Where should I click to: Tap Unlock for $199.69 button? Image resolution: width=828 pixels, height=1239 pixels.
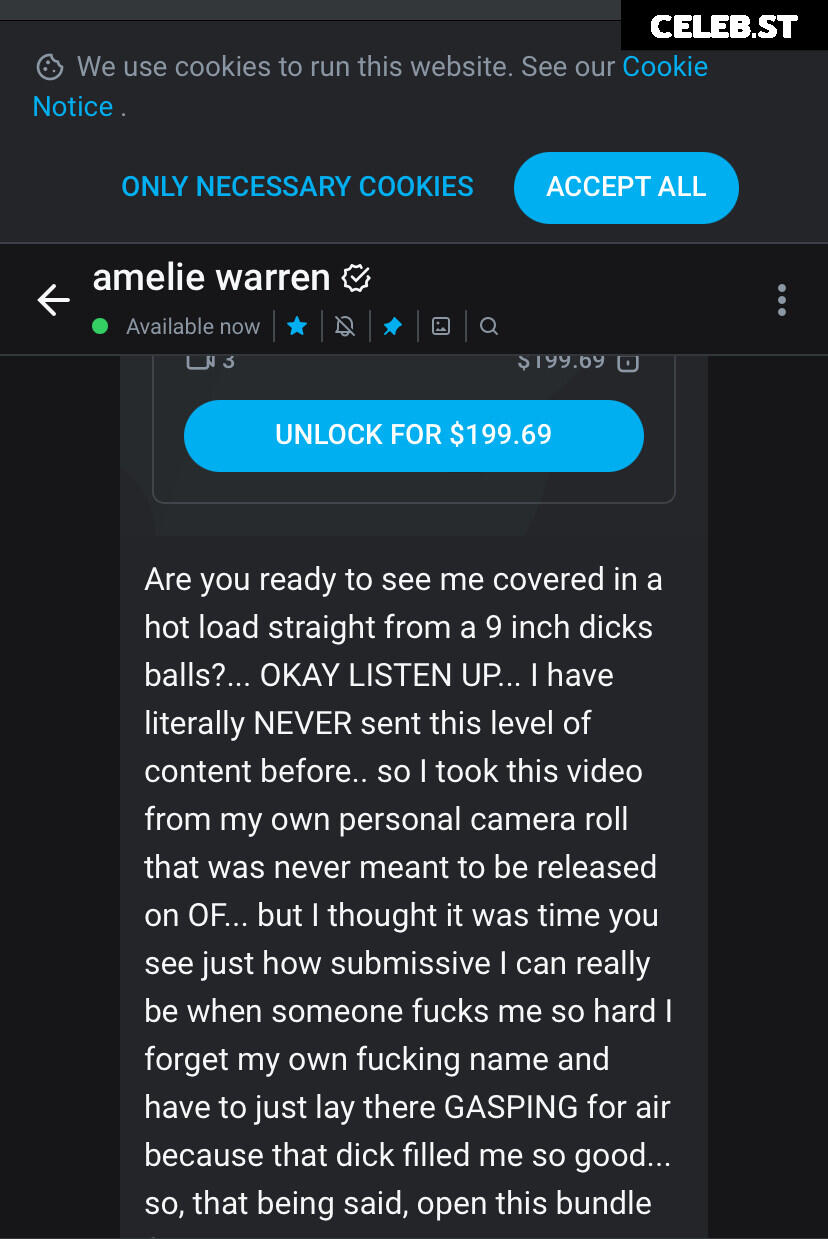[x=413, y=435]
